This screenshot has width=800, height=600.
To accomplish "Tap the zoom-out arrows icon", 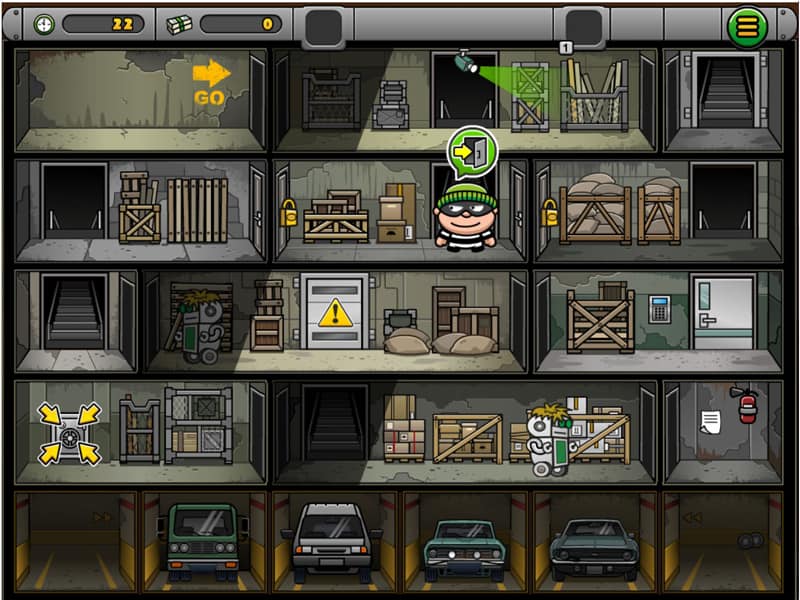I will click(69, 433).
